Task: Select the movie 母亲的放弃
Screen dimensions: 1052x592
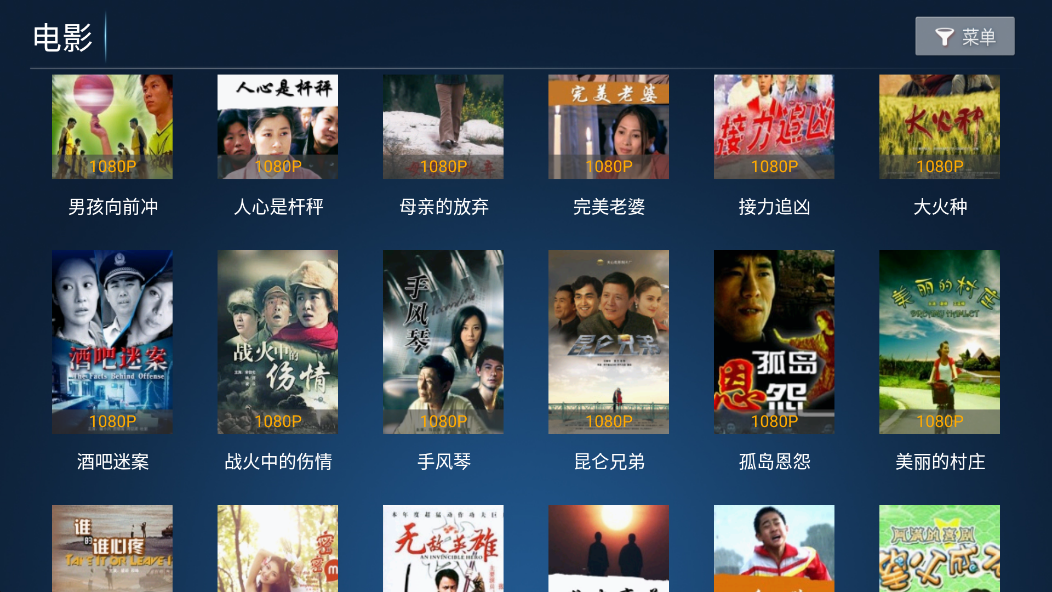Action: (x=443, y=127)
